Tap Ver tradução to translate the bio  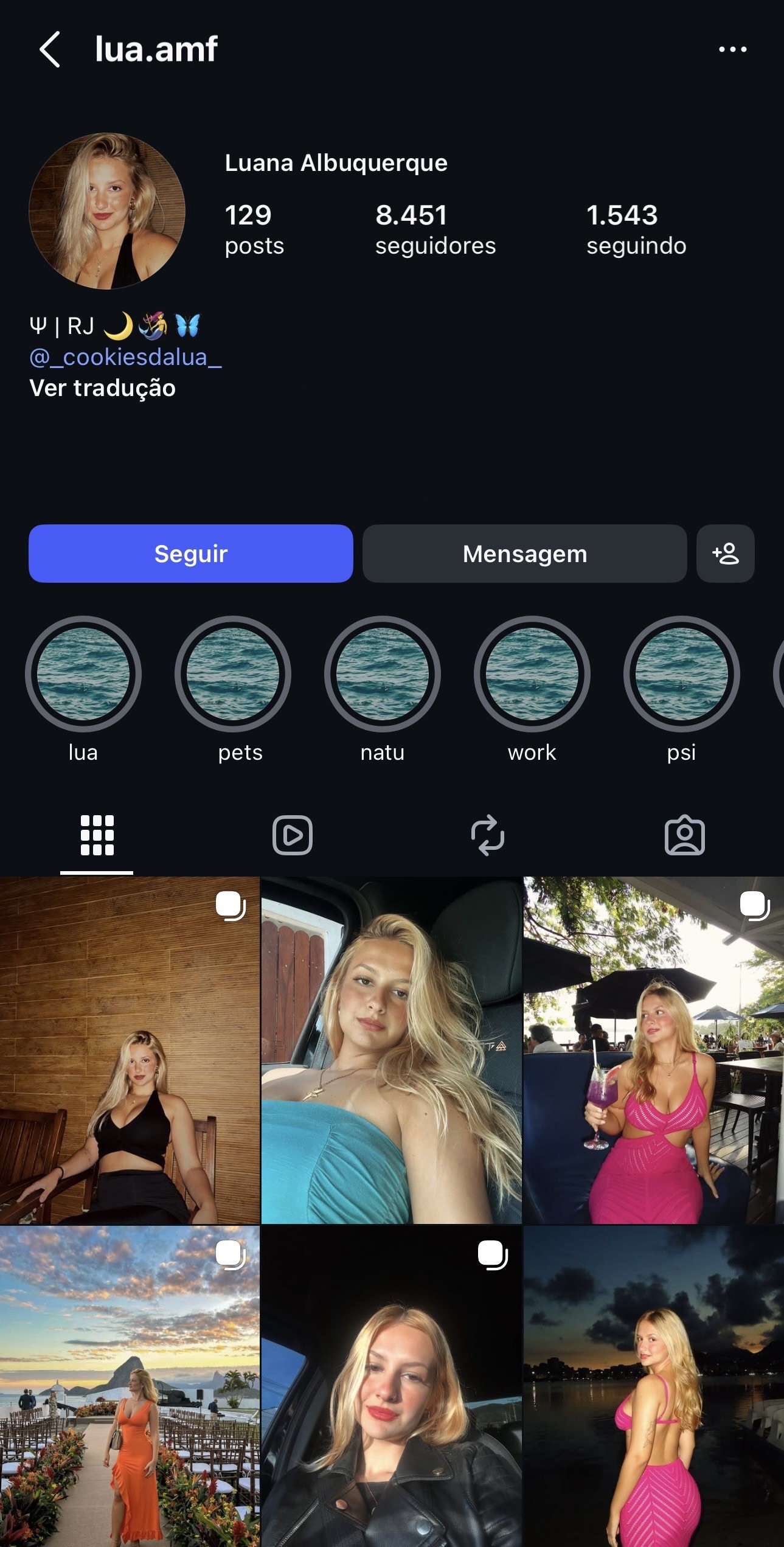click(102, 388)
